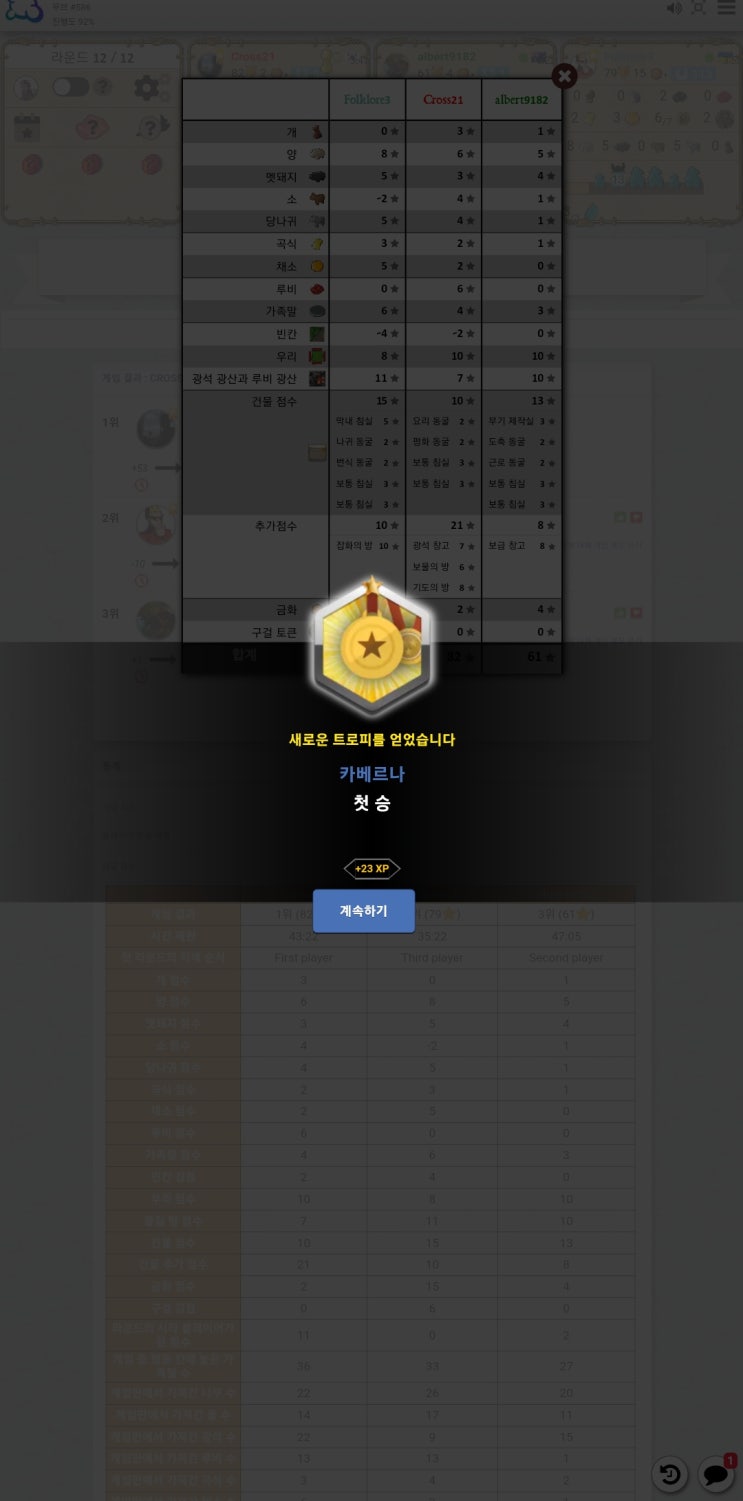Open the game replay history
743x1501 pixels.
[670, 1474]
